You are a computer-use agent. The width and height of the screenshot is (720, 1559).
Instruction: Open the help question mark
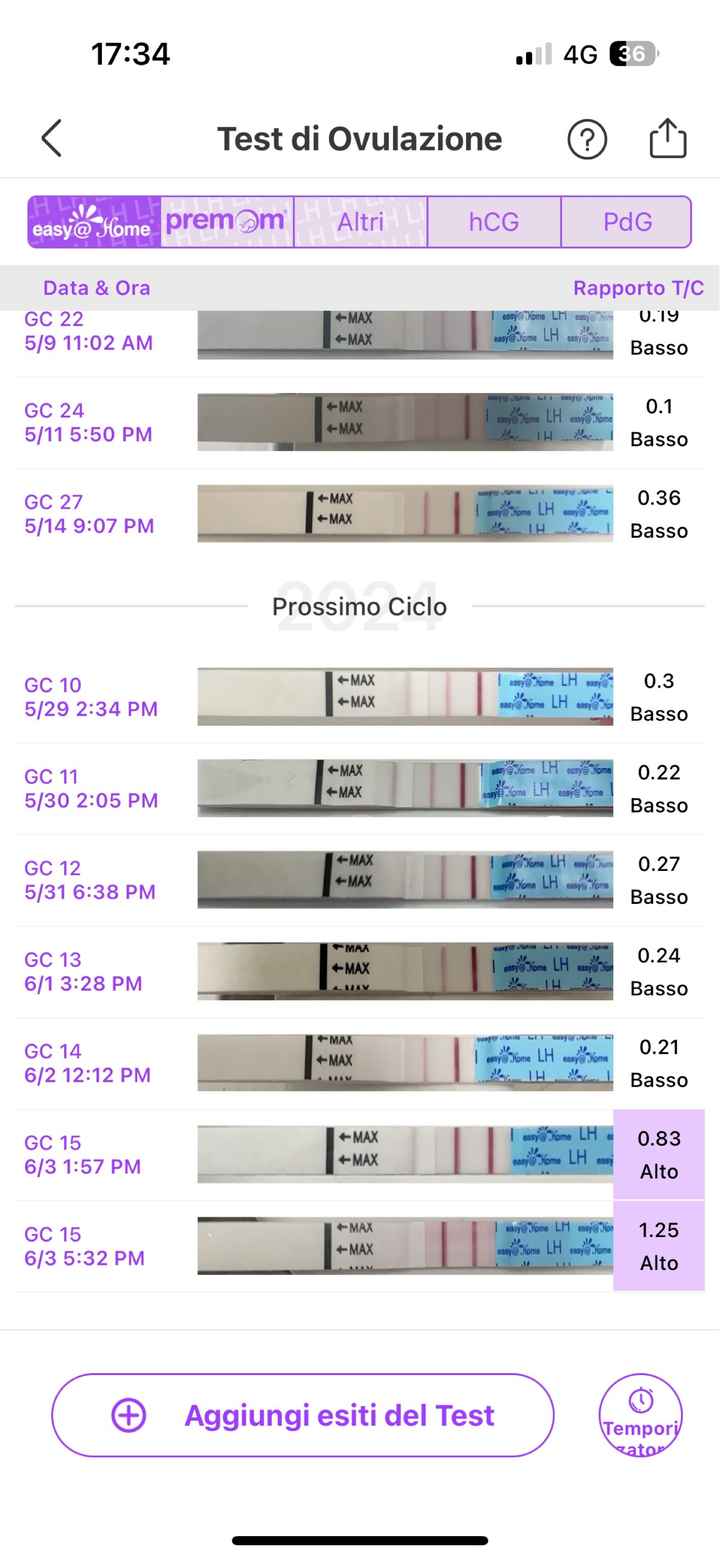pos(587,139)
